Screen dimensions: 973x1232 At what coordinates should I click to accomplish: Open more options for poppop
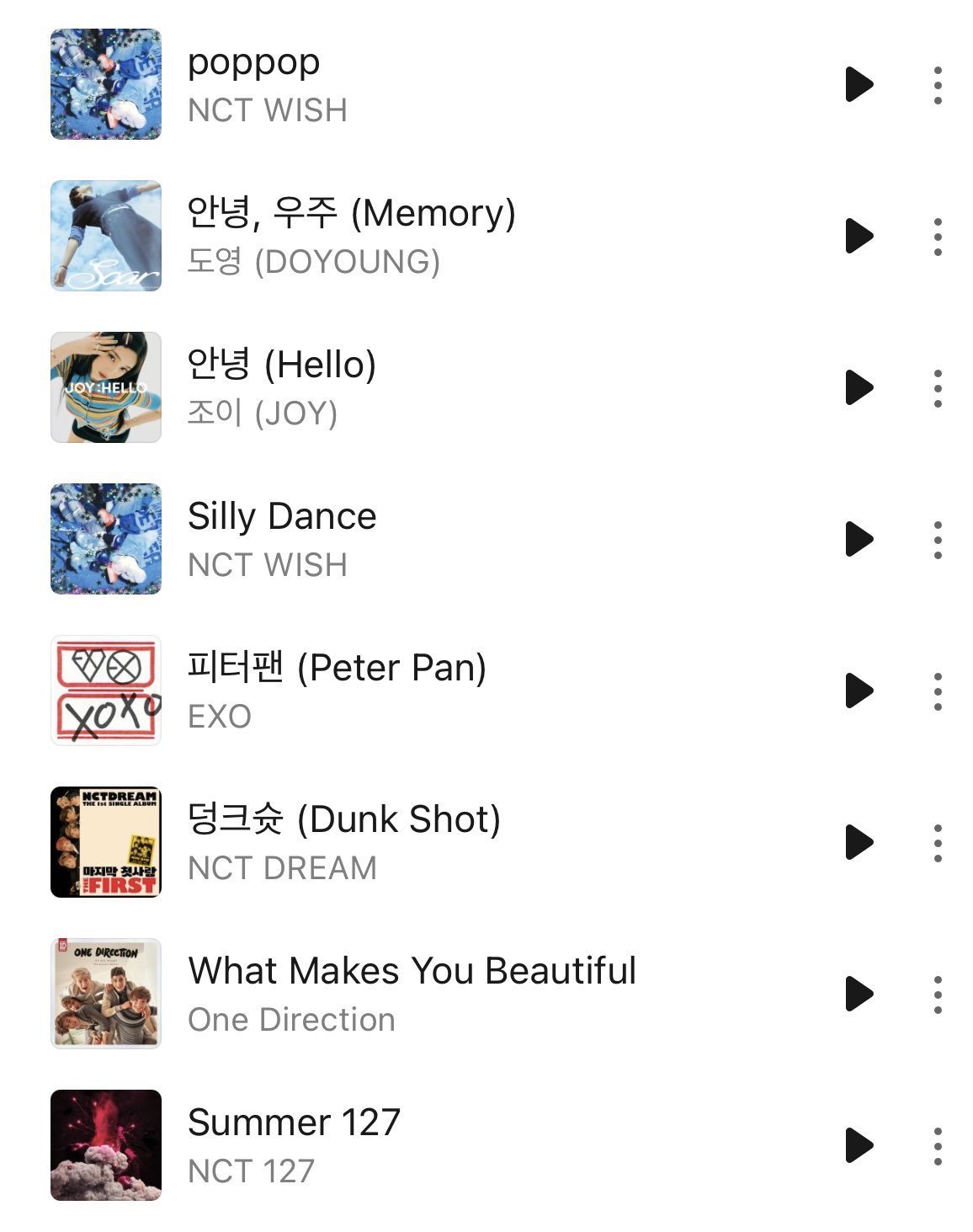(x=938, y=85)
